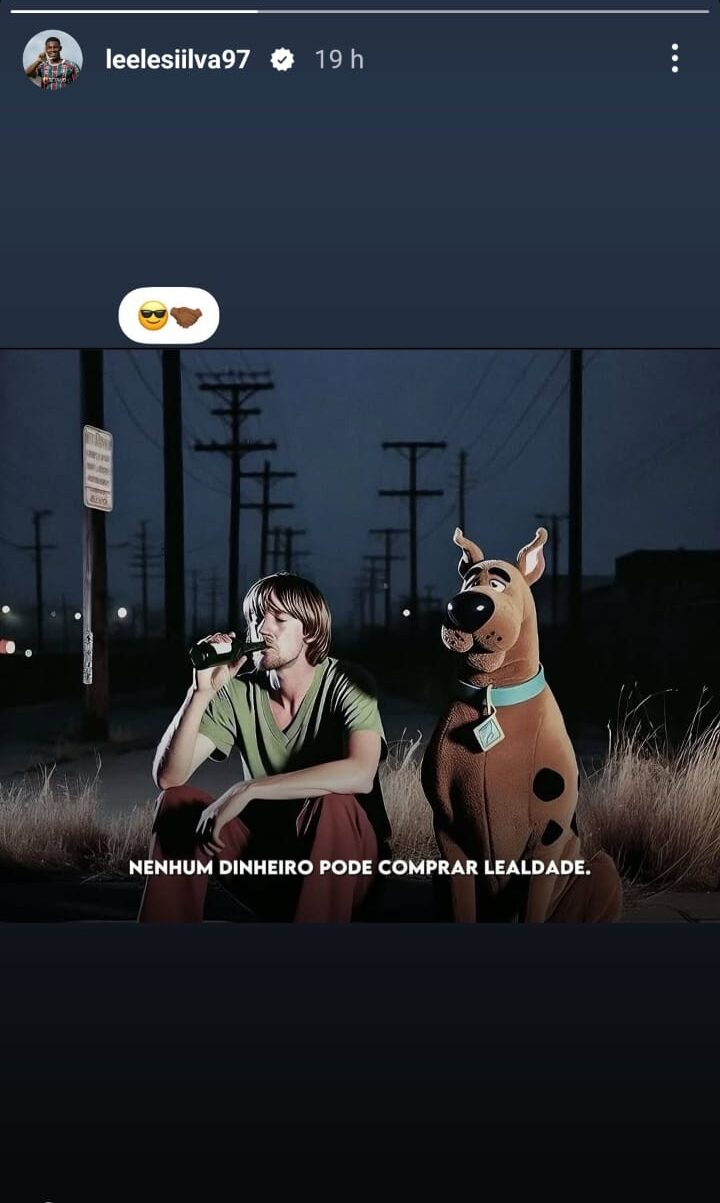Image resolution: width=720 pixels, height=1203 pixels.
Task: Open leelesiilva97's profile picture
Action: point(53,60)
